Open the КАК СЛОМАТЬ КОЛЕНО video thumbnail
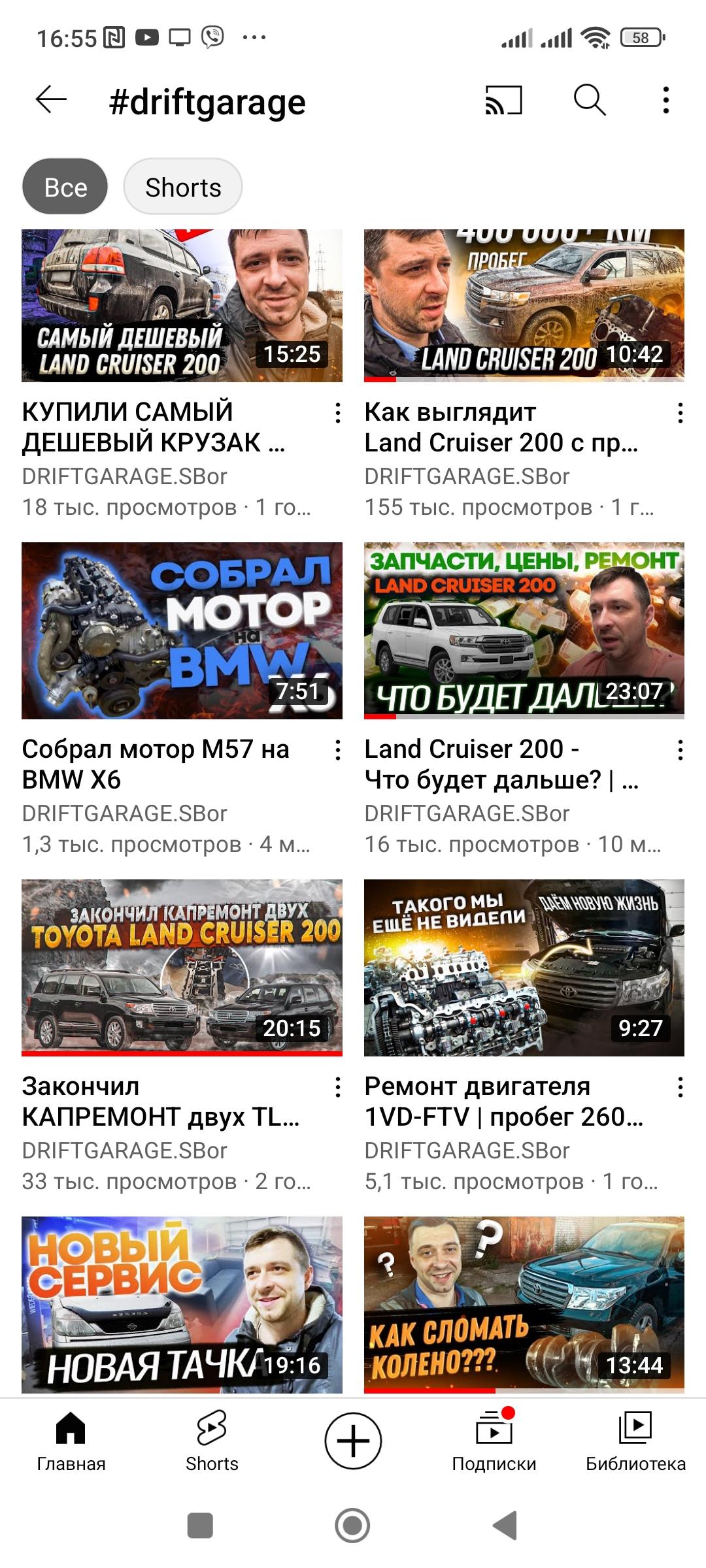706x1568 pixels. [x=524, y=1303]
